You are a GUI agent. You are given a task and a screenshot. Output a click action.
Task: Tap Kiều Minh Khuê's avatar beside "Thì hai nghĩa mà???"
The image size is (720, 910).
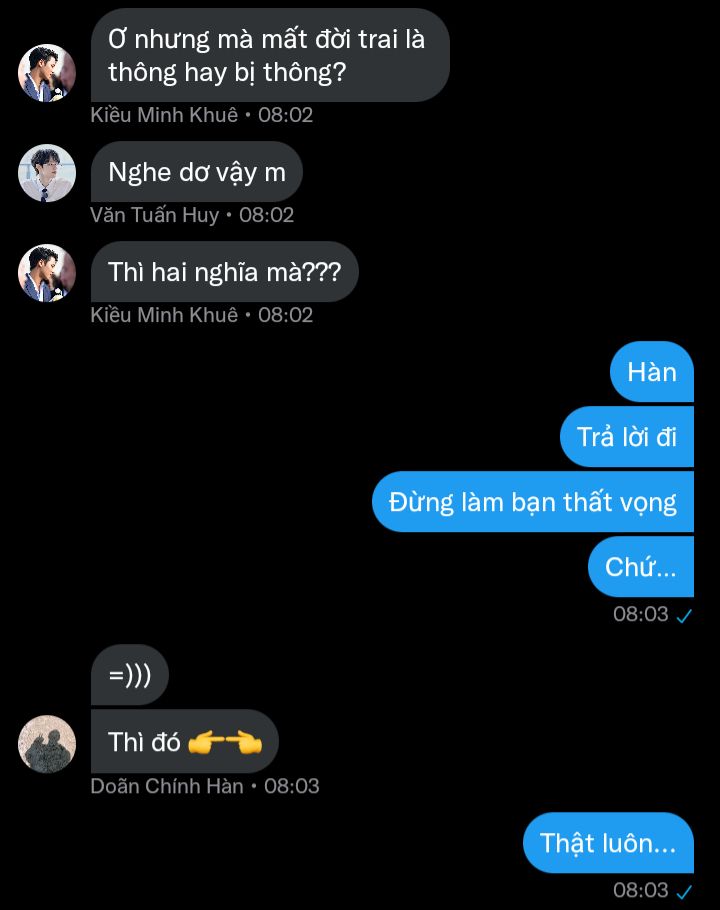click(47, 273)
